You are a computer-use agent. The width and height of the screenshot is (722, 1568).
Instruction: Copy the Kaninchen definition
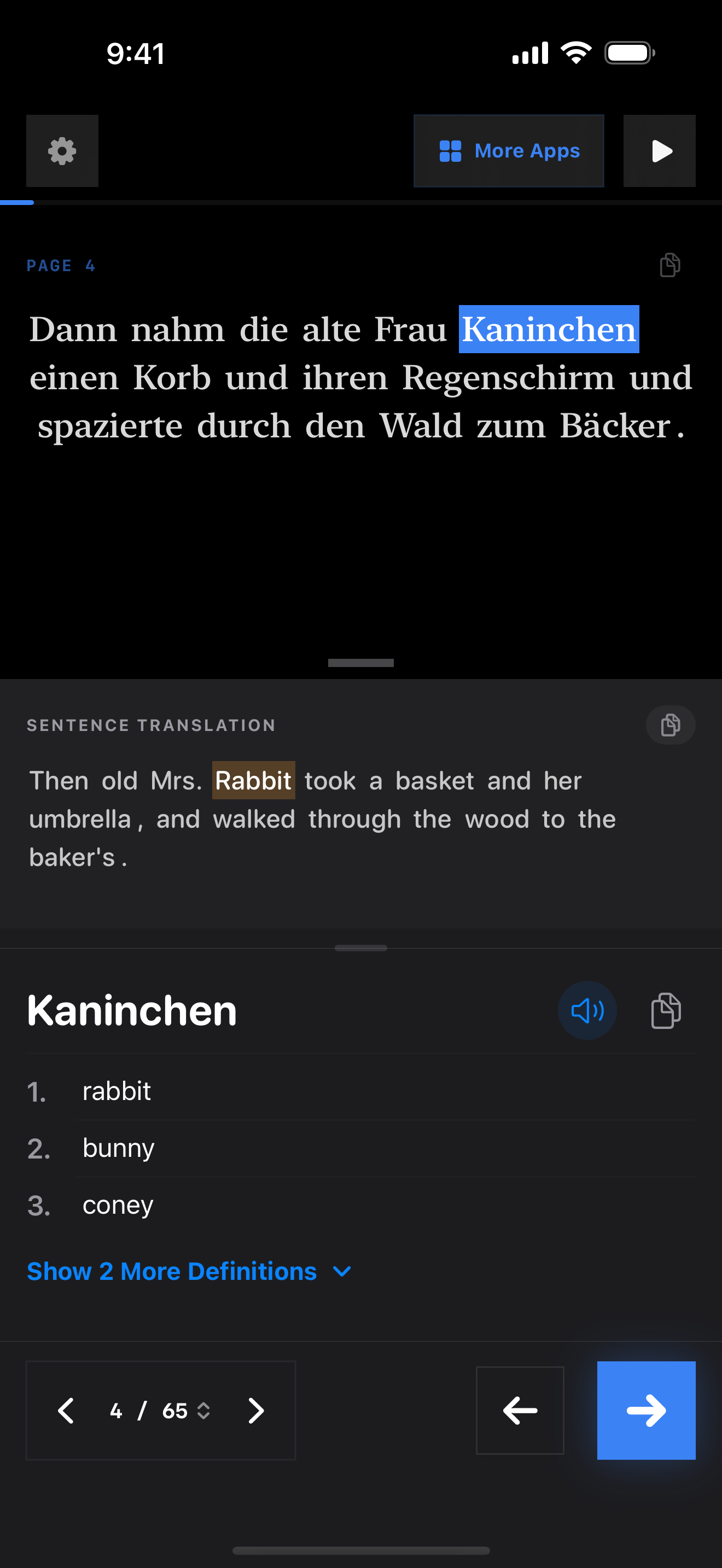pyautogui.click(x=666, y=1010)
